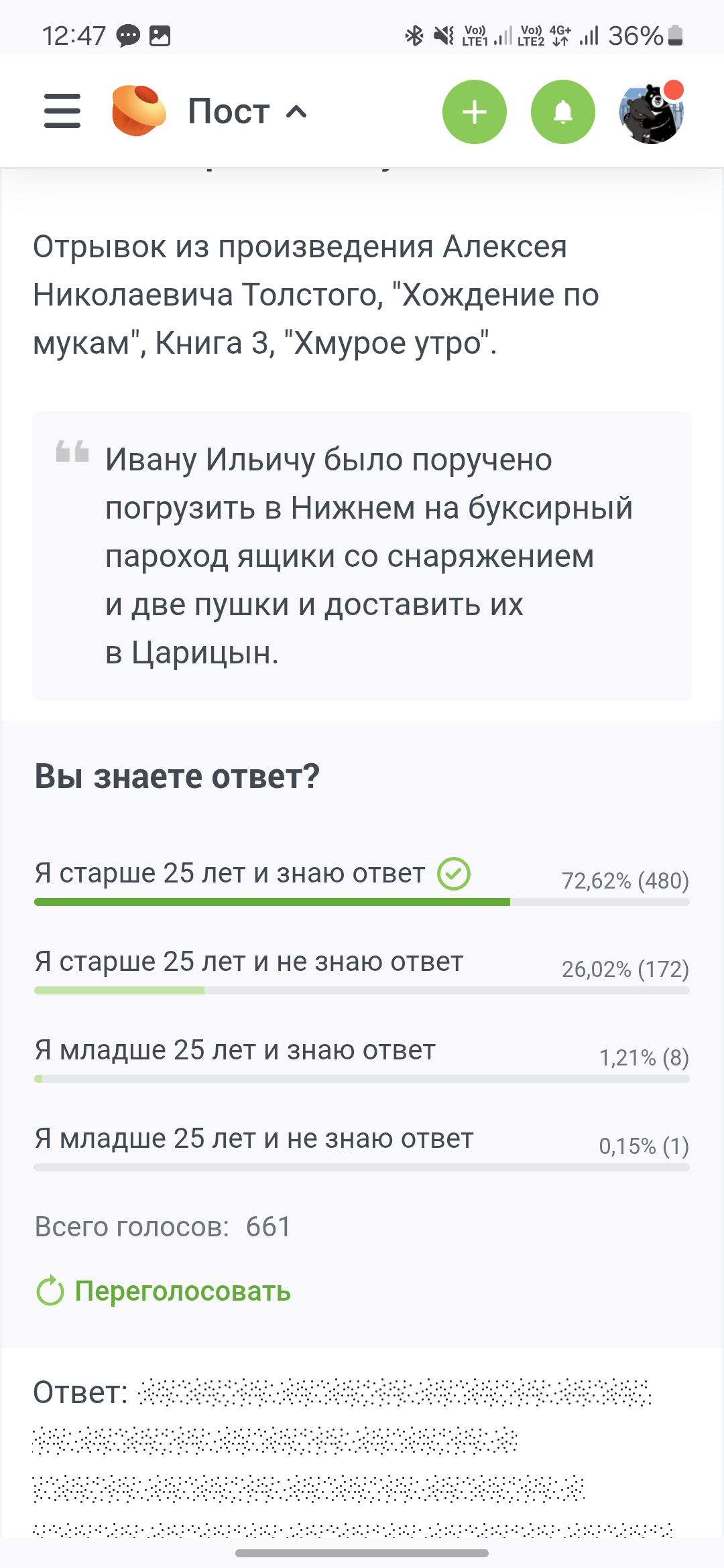Open the notifications bell
The width and height of the screenshot is (724, 1568).
tap(563, 112)
